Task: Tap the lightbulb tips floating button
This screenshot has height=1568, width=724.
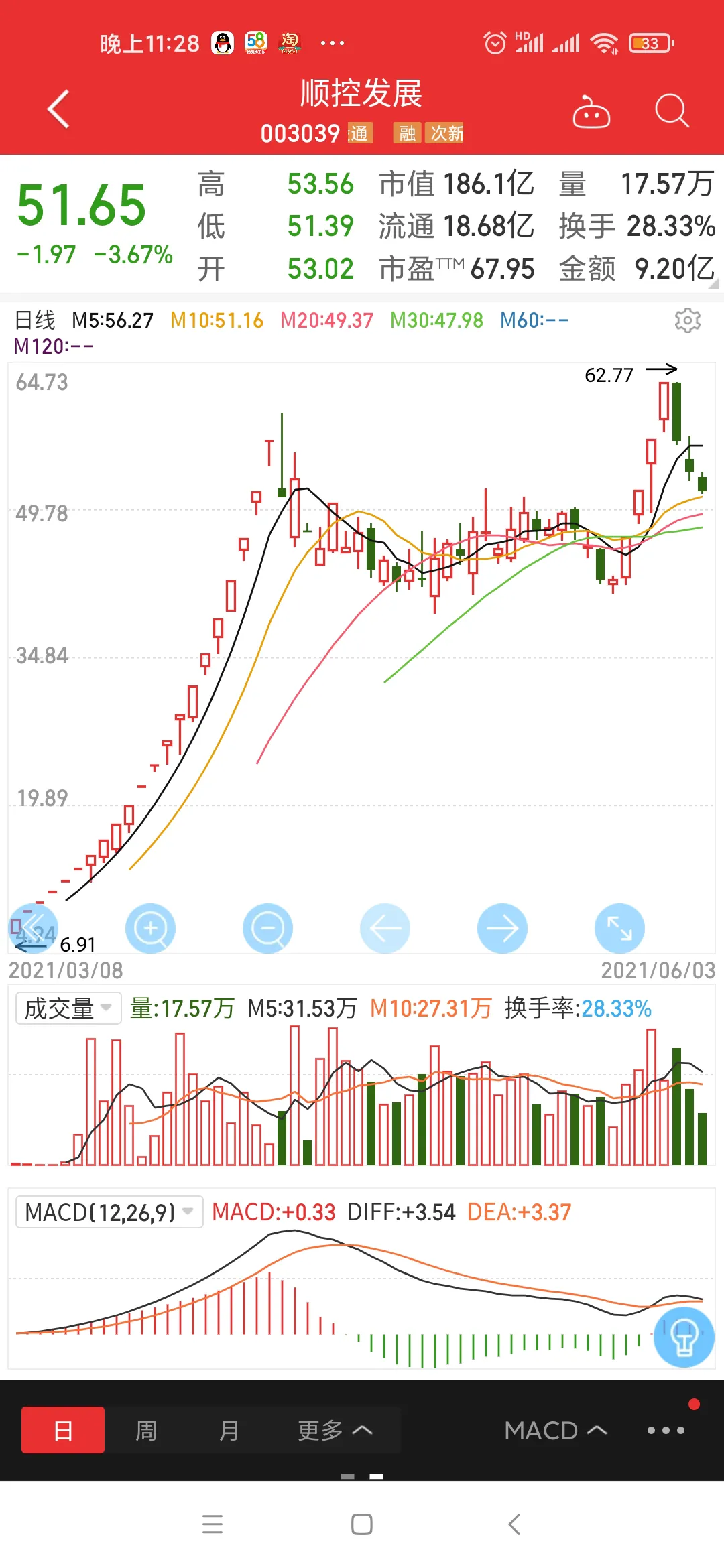Action: point(684,1337)
